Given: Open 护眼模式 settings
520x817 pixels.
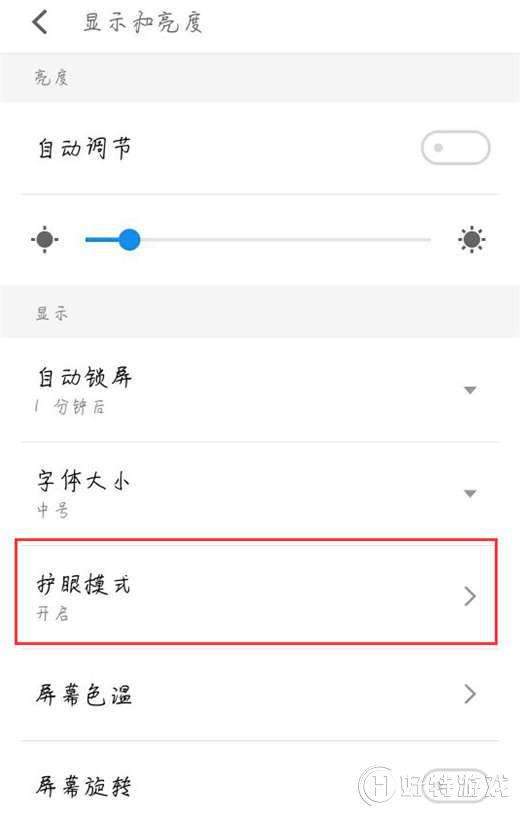Looking at the screenshot, I should click(x=256, y=592).
